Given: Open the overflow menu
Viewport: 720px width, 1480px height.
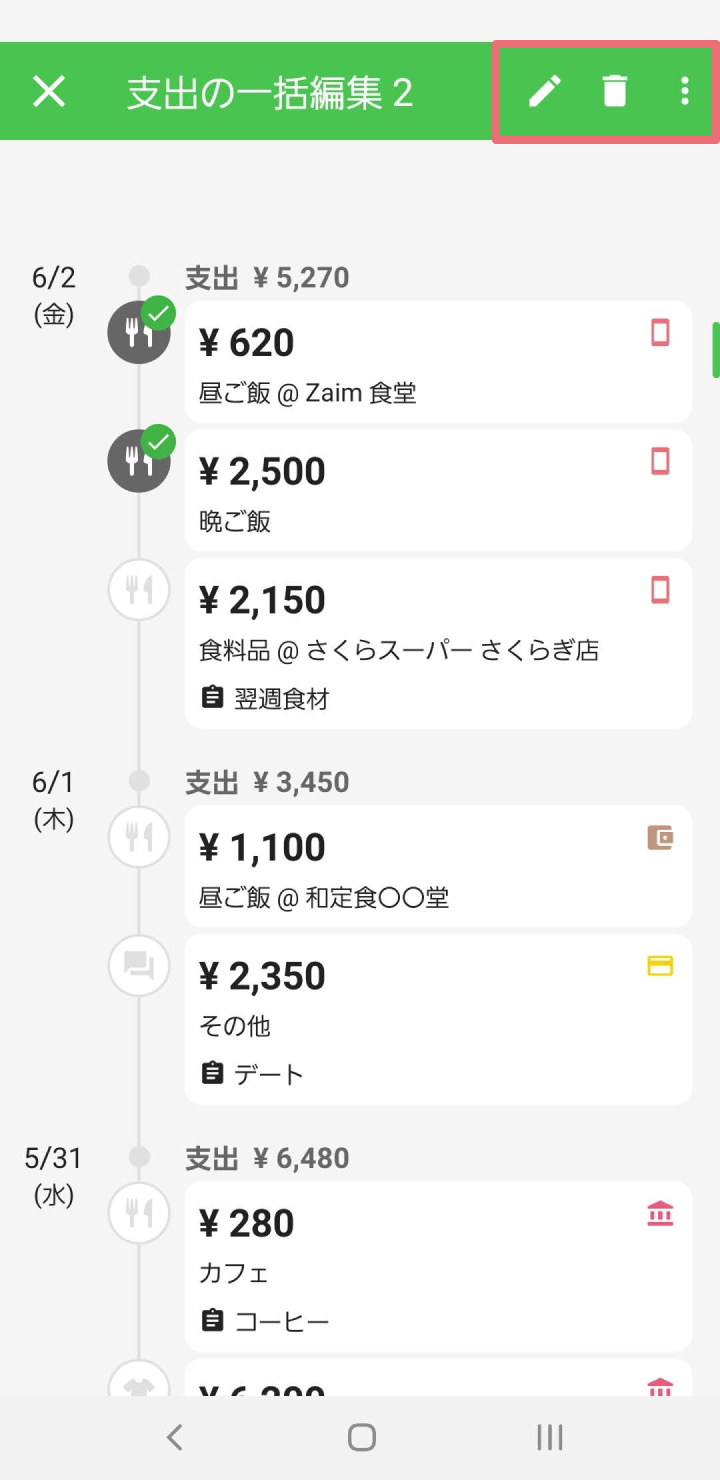Looking at the screenshot, I should pyautogui.click(x=684, y=92).
